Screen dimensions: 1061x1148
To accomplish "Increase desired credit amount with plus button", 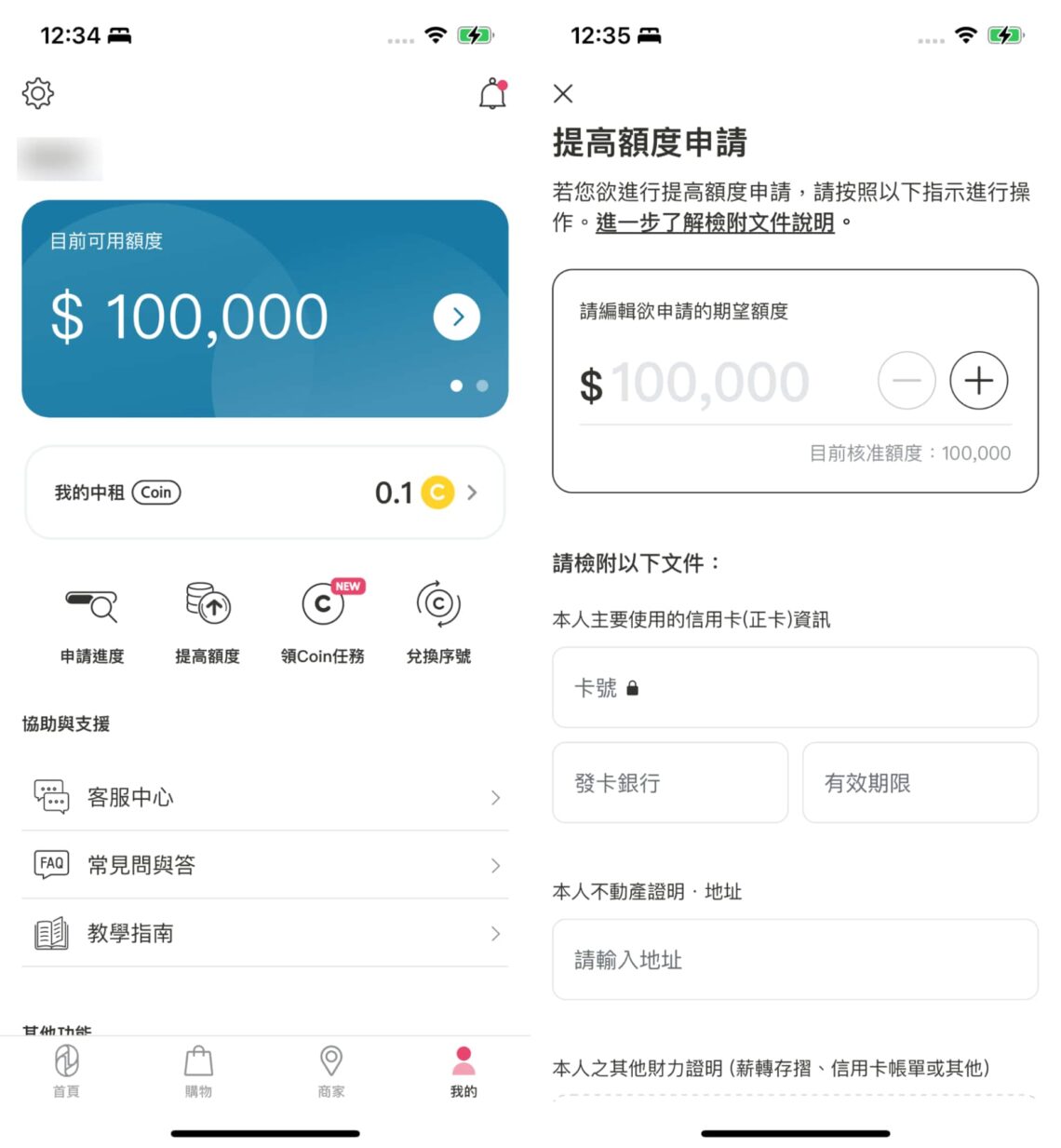I will pyautogui.click(x=978, y=381).
